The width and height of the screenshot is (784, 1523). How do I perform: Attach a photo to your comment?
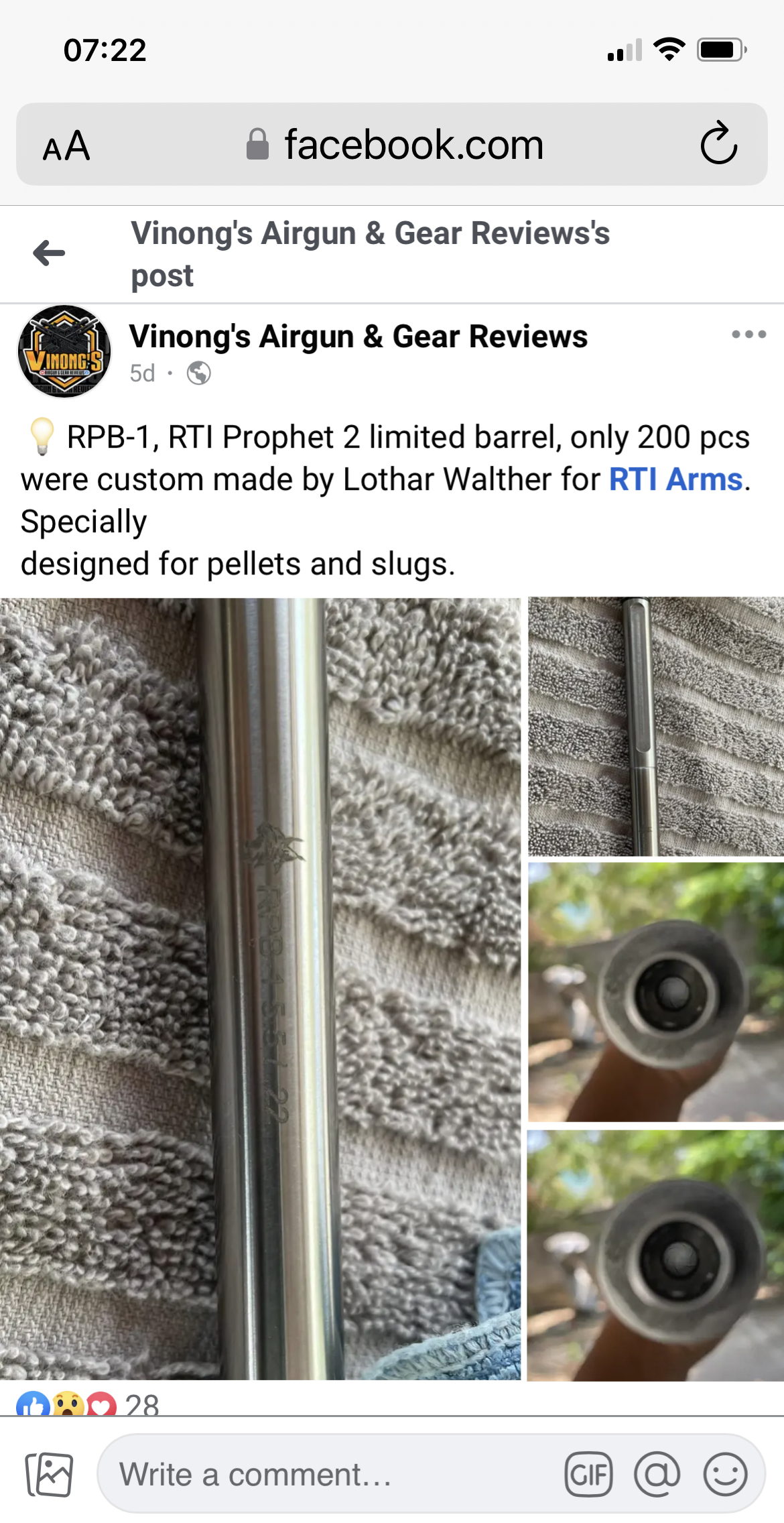50,1475
